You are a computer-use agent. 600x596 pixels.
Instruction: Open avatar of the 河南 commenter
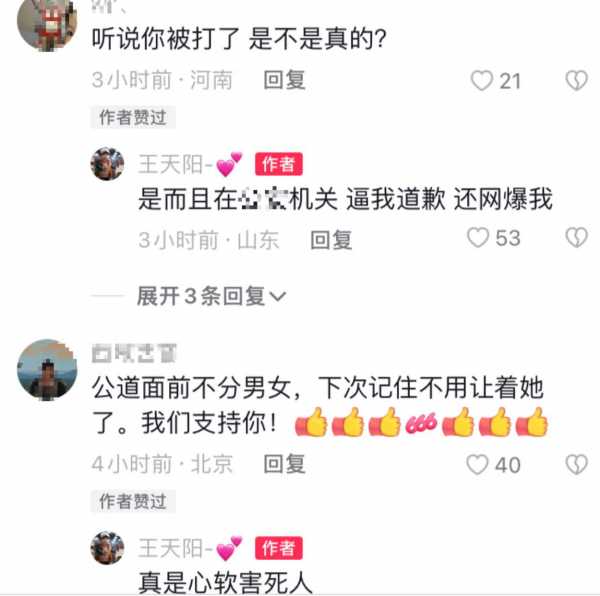click(47, 22)
